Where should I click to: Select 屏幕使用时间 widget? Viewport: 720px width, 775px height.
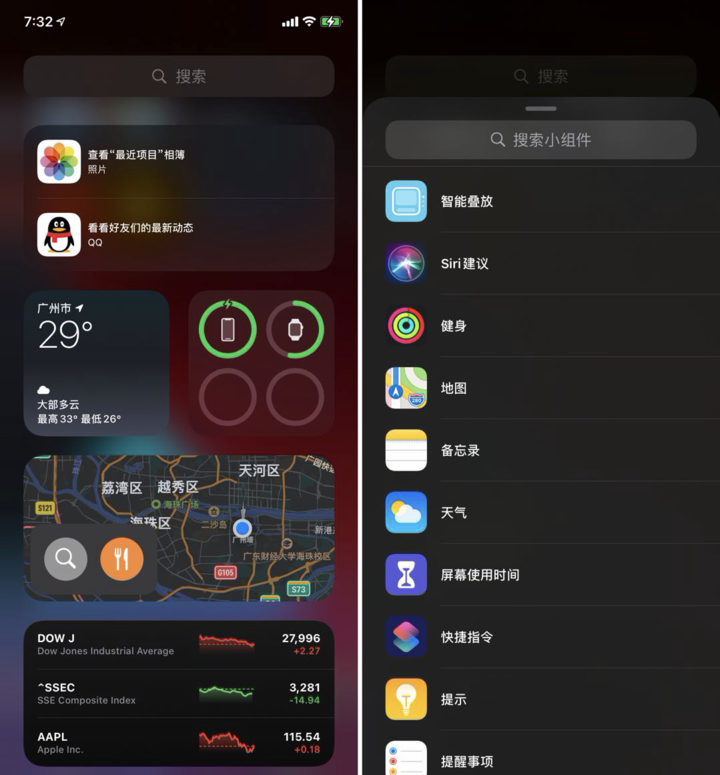pos(540,575)
